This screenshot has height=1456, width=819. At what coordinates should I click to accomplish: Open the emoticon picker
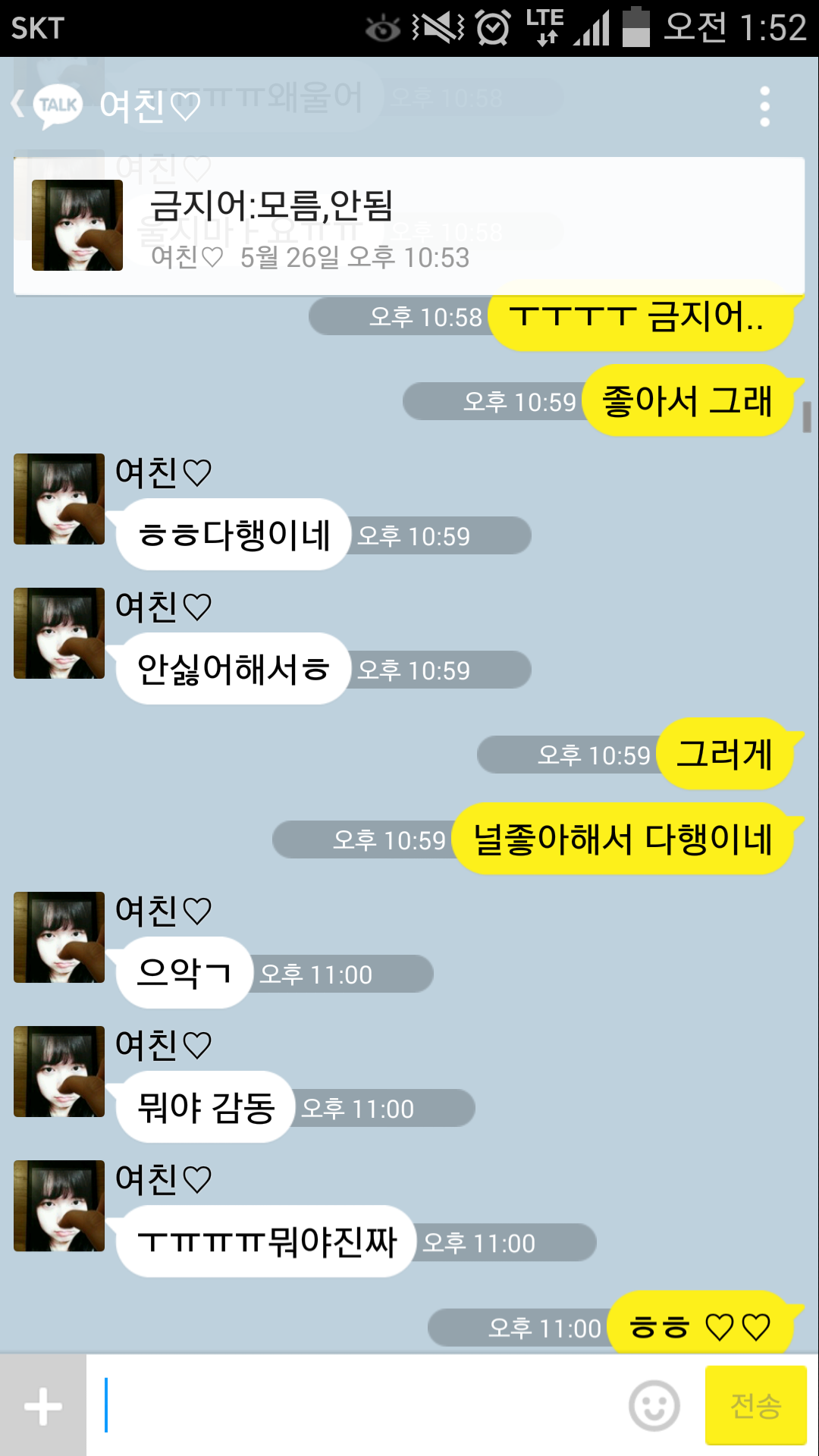pyautogui.click(x=654, y=1406)
